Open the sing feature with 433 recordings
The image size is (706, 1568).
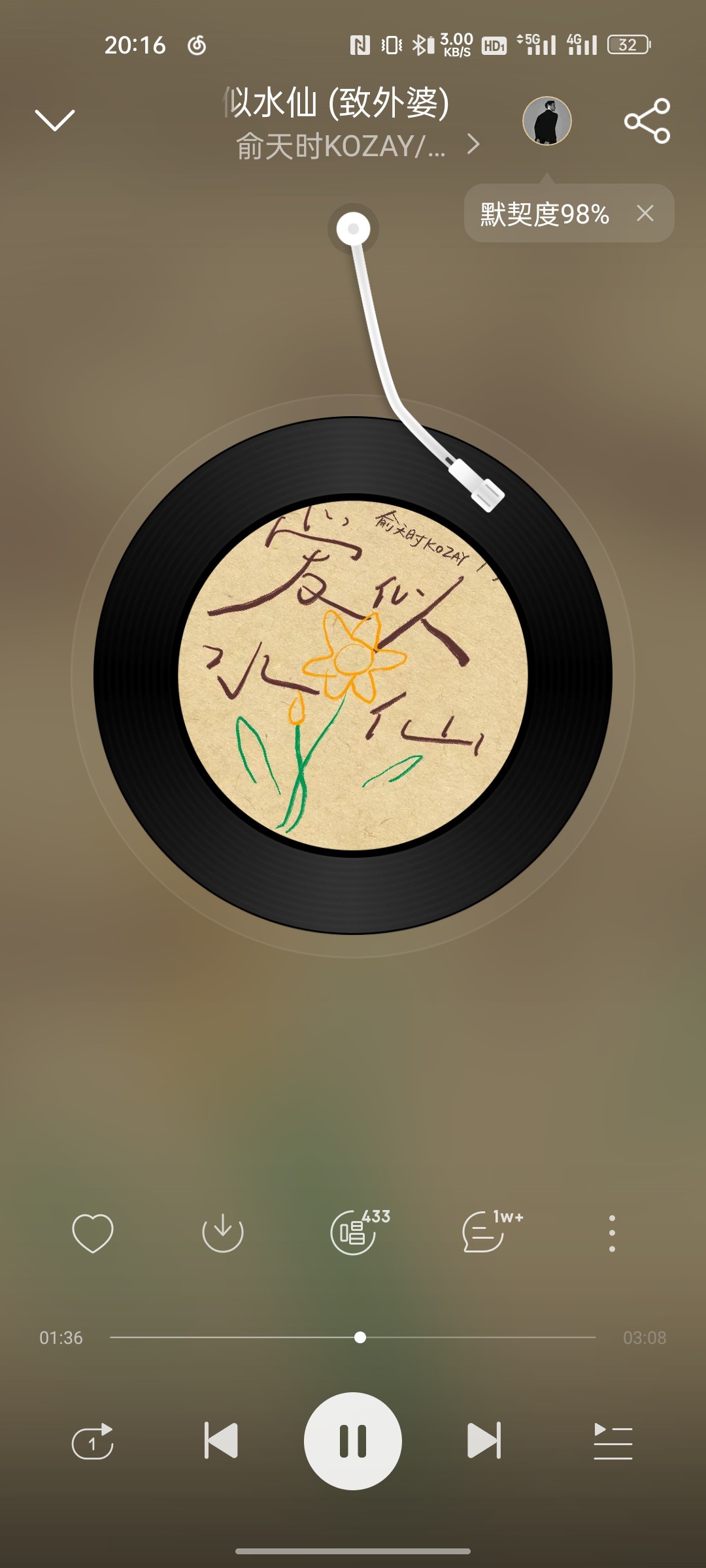[x=354, y=1232]
